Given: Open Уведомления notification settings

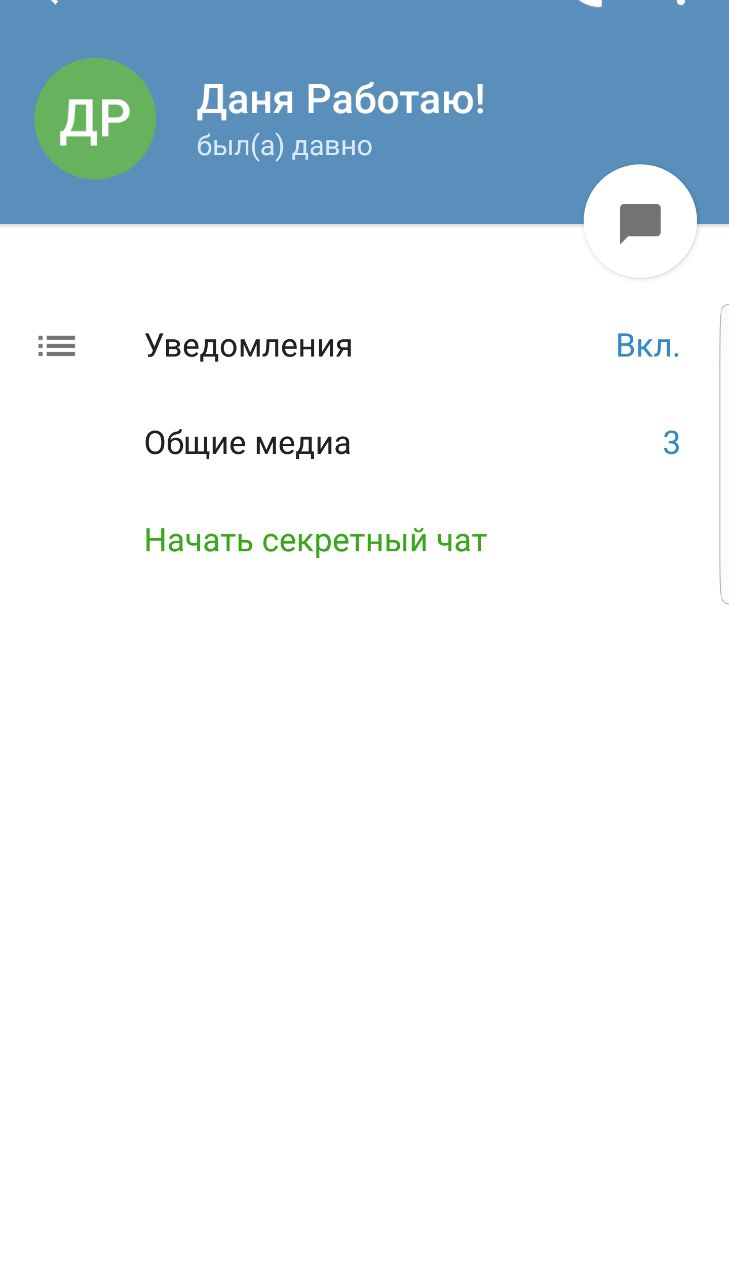Looking at the screenshot, I should pos(364,346).
